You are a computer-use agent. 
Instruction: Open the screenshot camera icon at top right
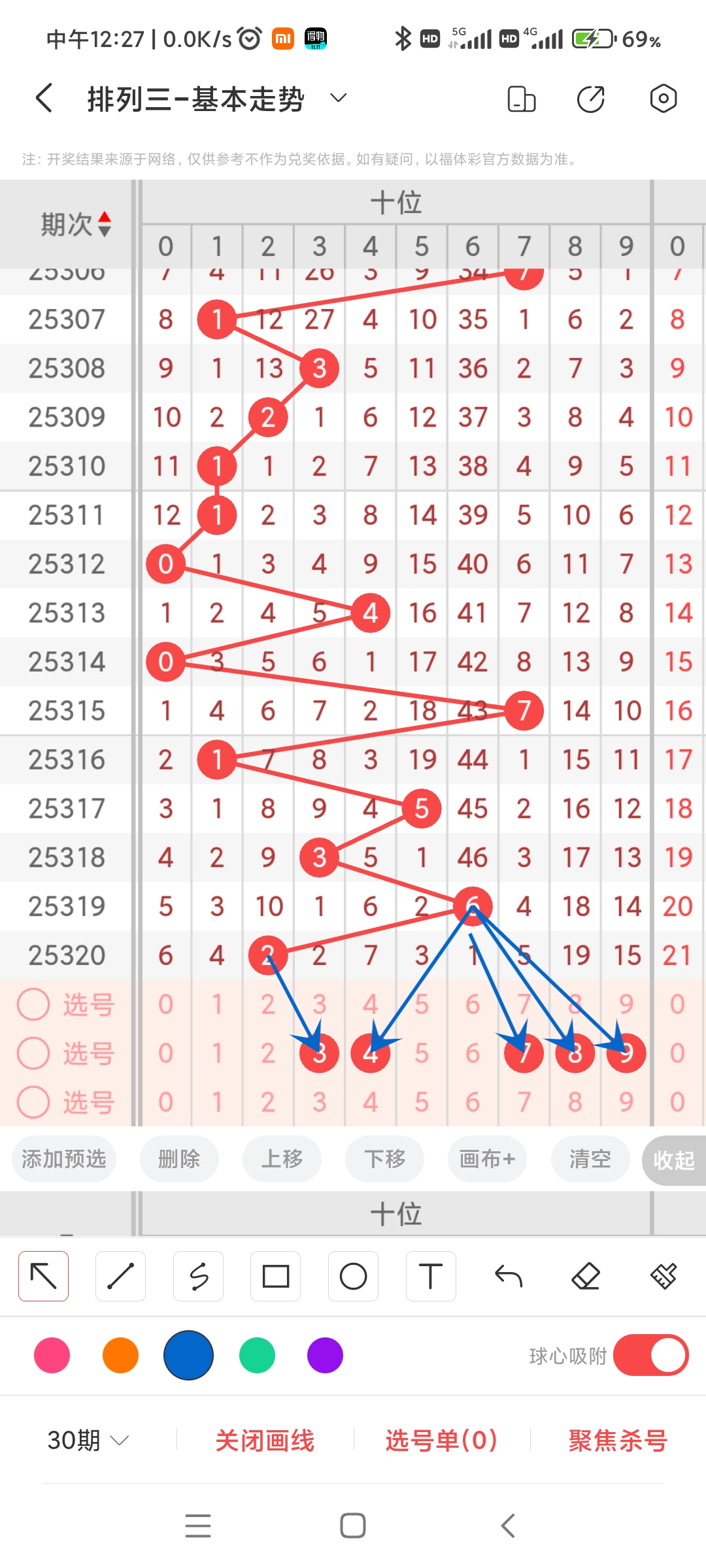663,98
